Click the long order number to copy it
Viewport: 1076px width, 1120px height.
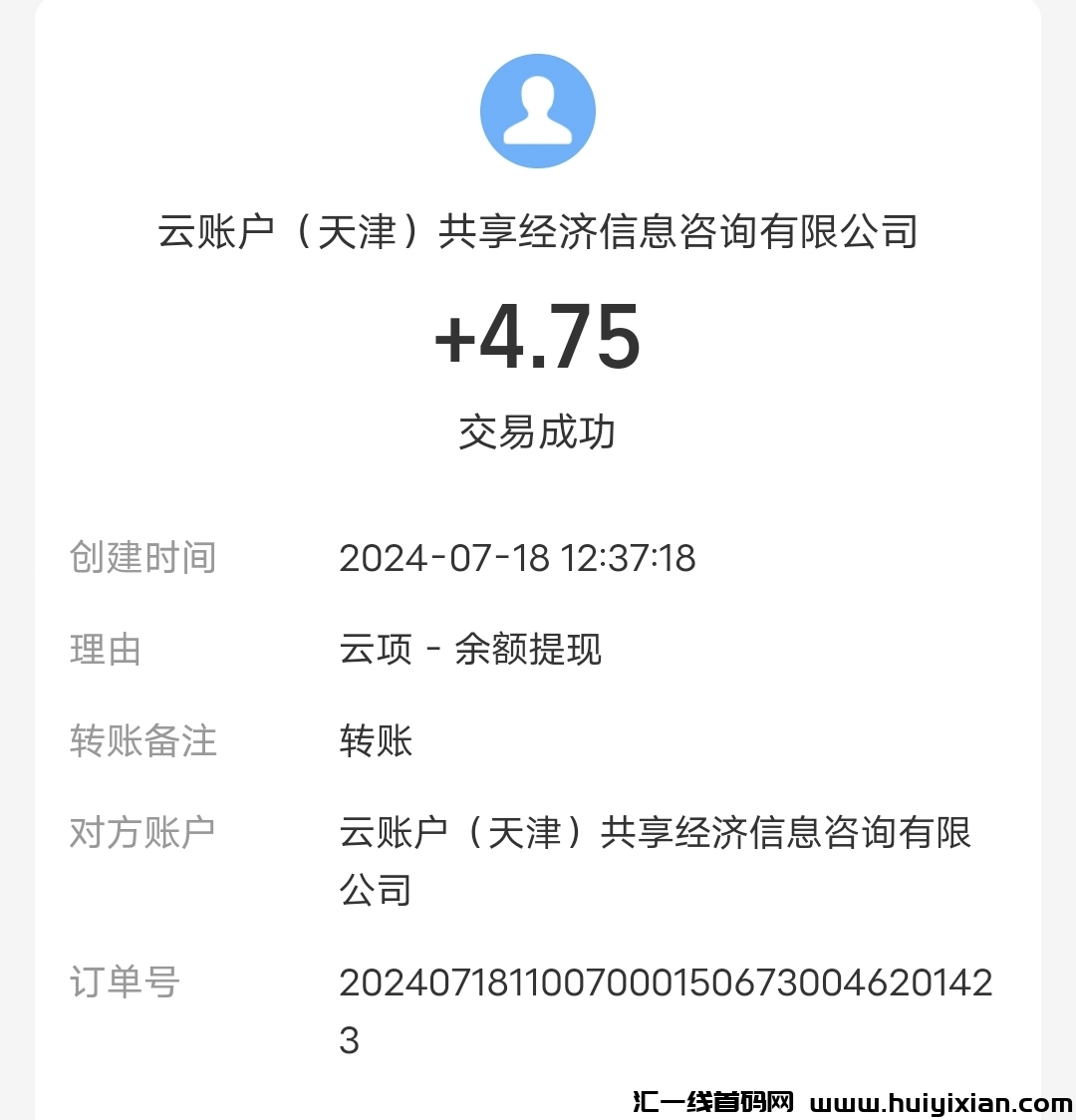[666, 984]
